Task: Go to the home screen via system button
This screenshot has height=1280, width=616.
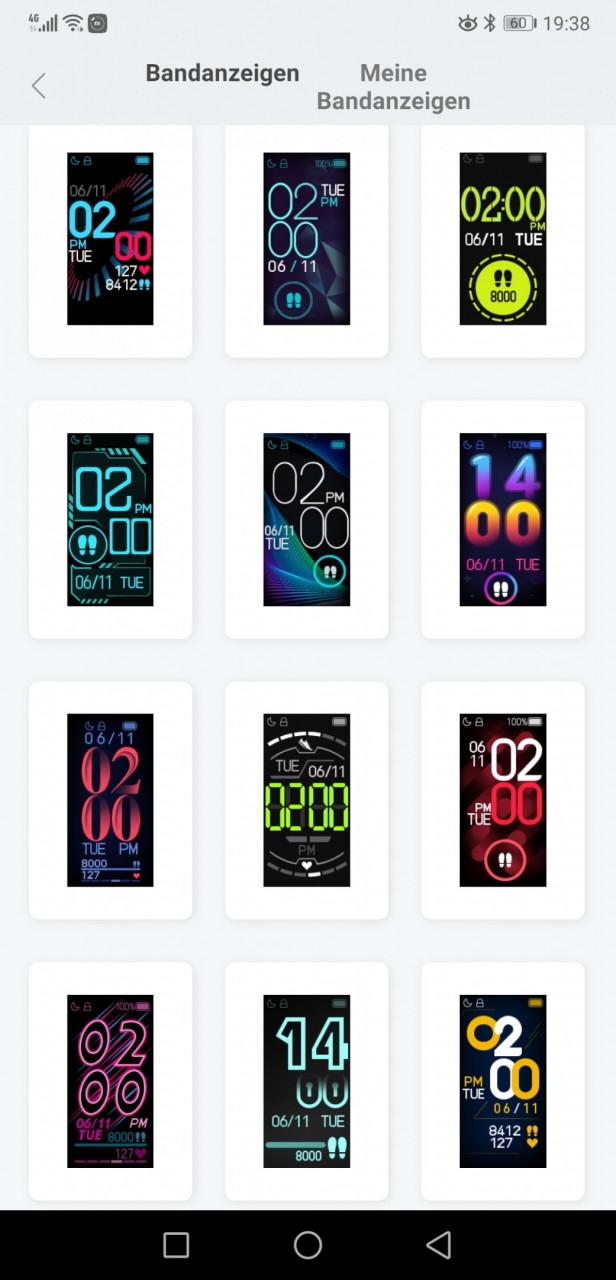Action: click(x=308, y=1245)
